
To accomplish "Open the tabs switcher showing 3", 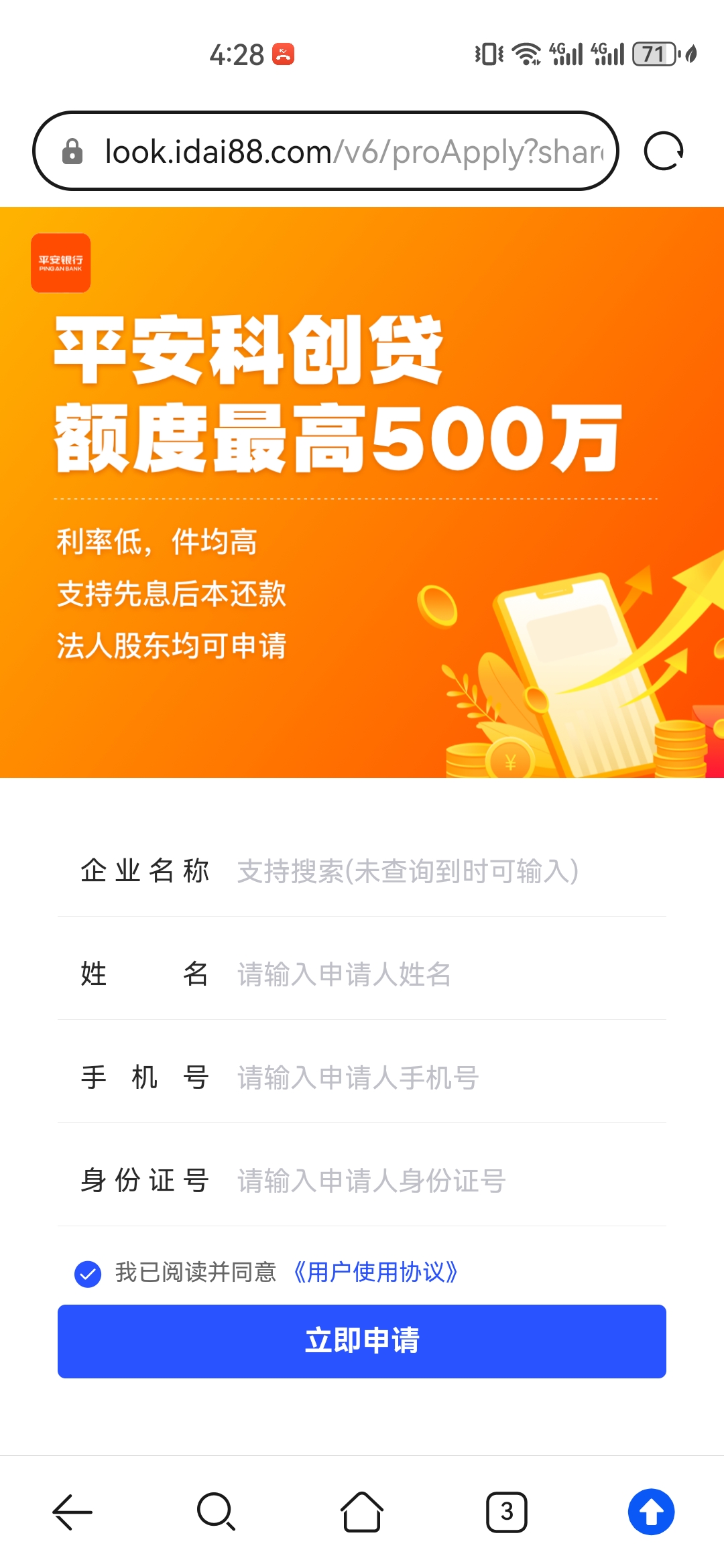I will click(507, 1512).
